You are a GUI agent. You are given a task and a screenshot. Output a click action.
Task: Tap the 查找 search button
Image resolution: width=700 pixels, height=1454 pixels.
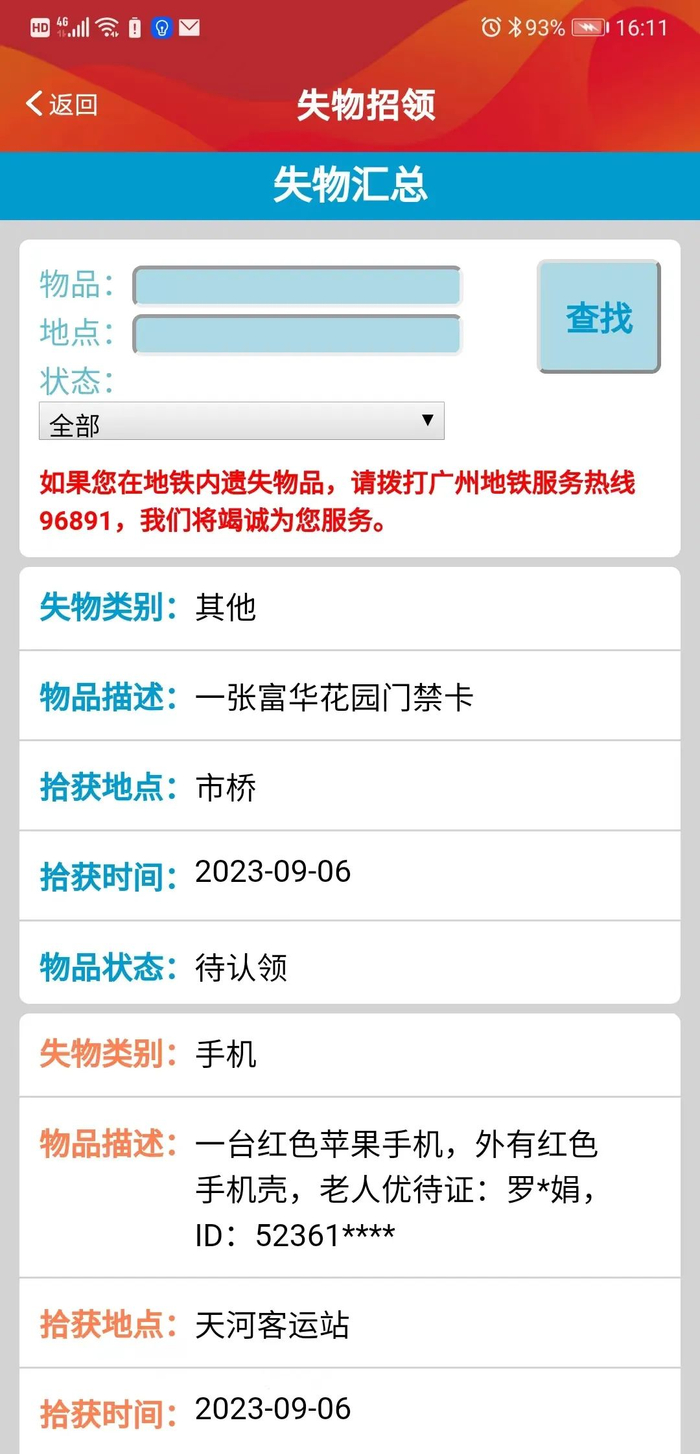point(599,317)
